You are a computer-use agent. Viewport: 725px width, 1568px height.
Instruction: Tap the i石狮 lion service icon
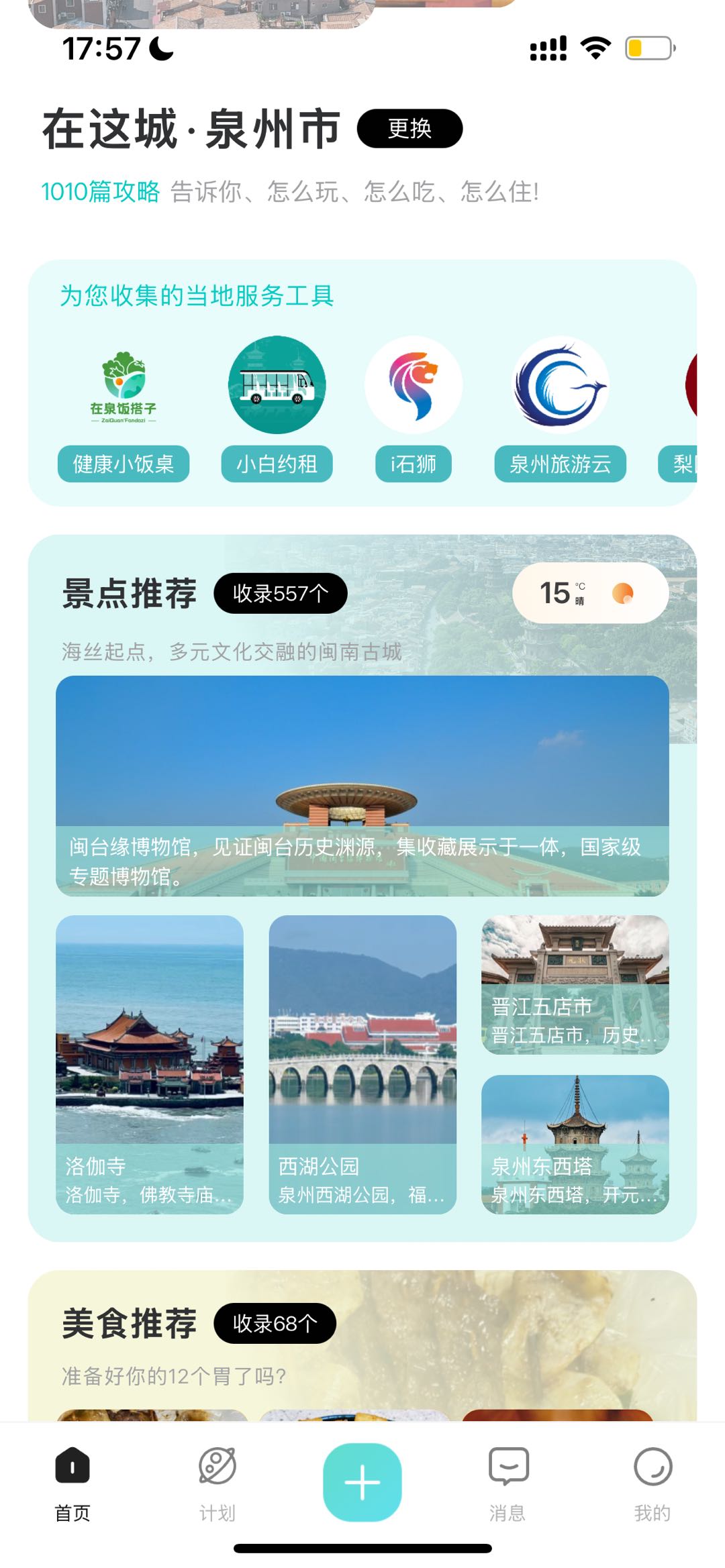414,384
